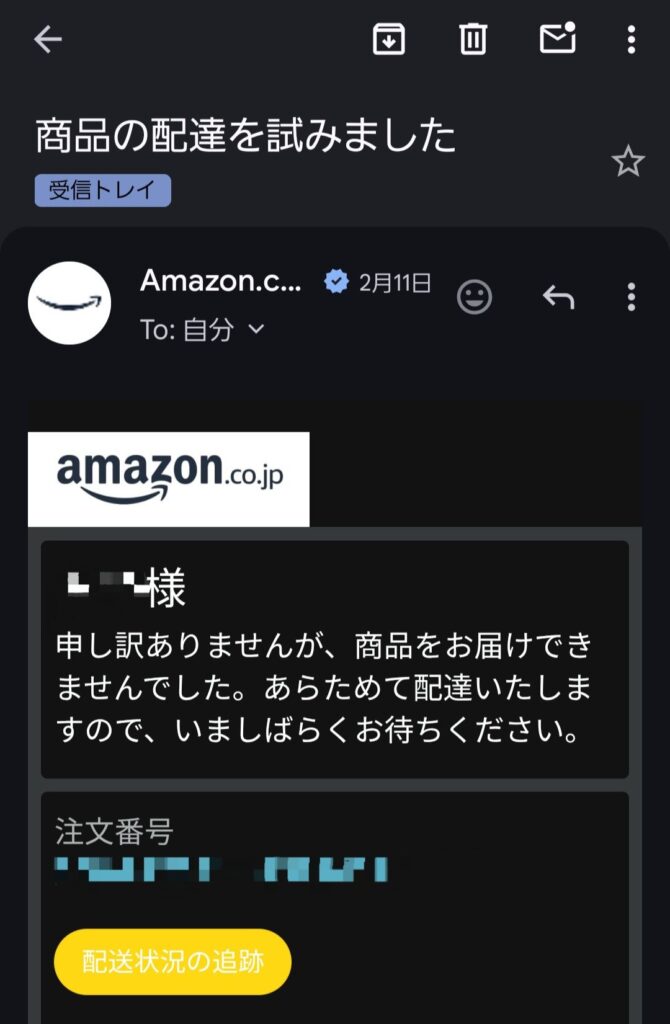Archive this email

pos(388,39)
